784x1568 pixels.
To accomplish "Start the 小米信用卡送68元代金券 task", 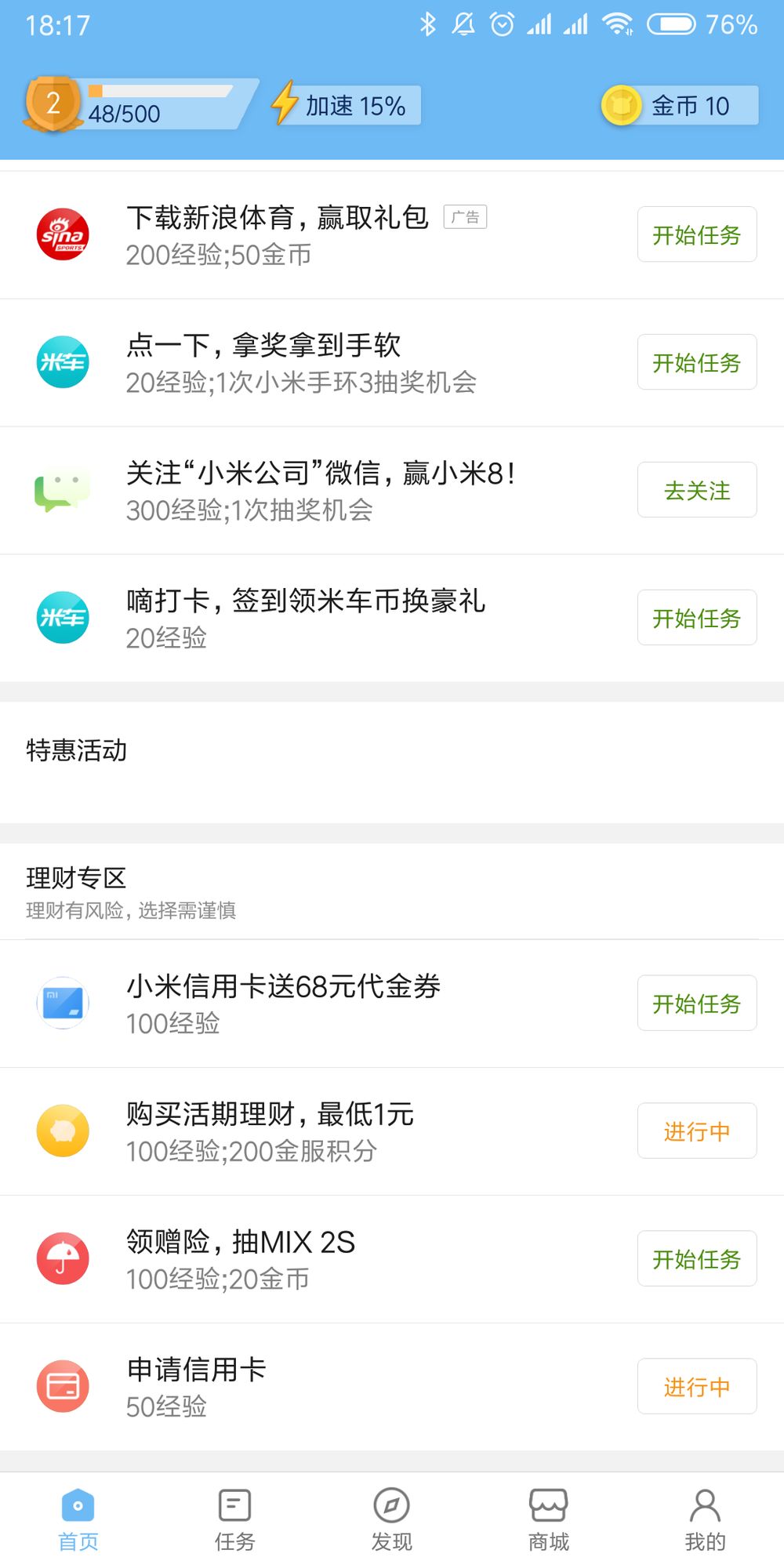I will (x=696, y=1003).
